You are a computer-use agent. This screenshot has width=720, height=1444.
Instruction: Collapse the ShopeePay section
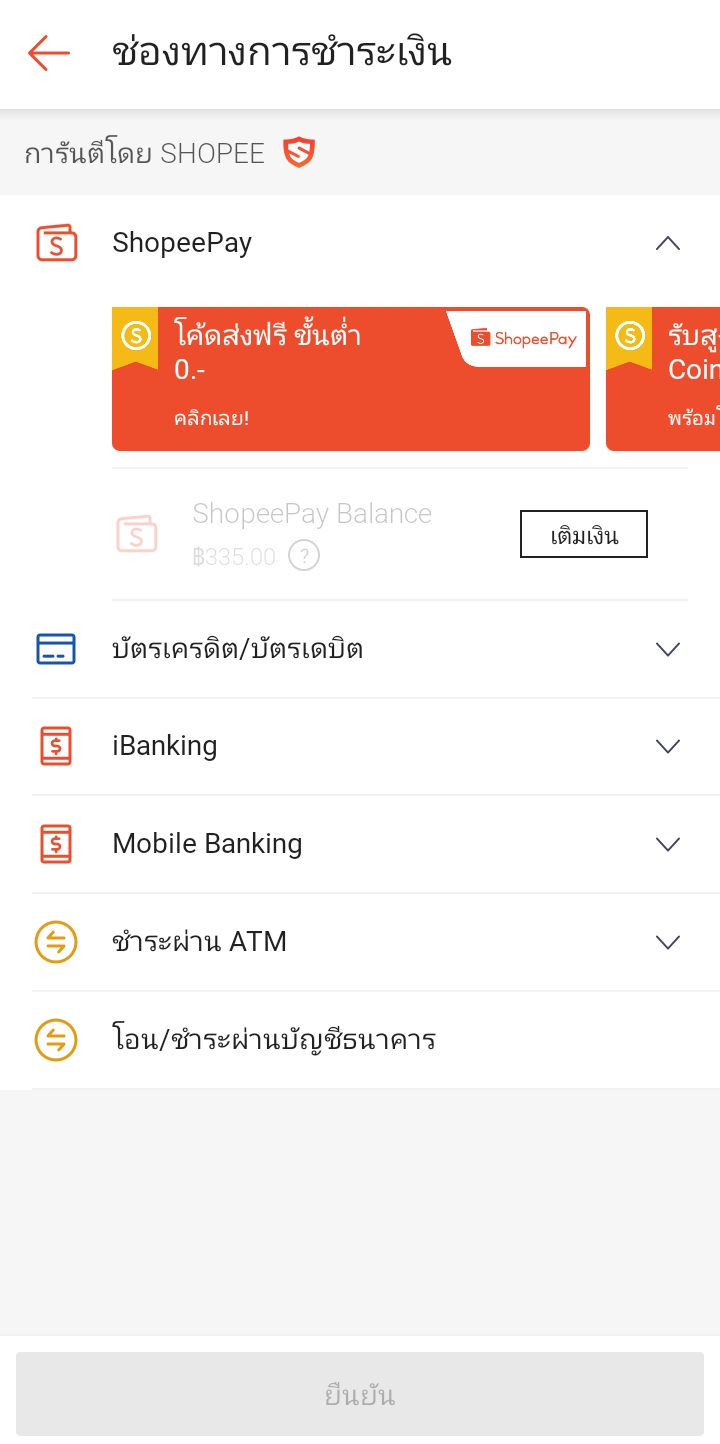click(667, 243)
